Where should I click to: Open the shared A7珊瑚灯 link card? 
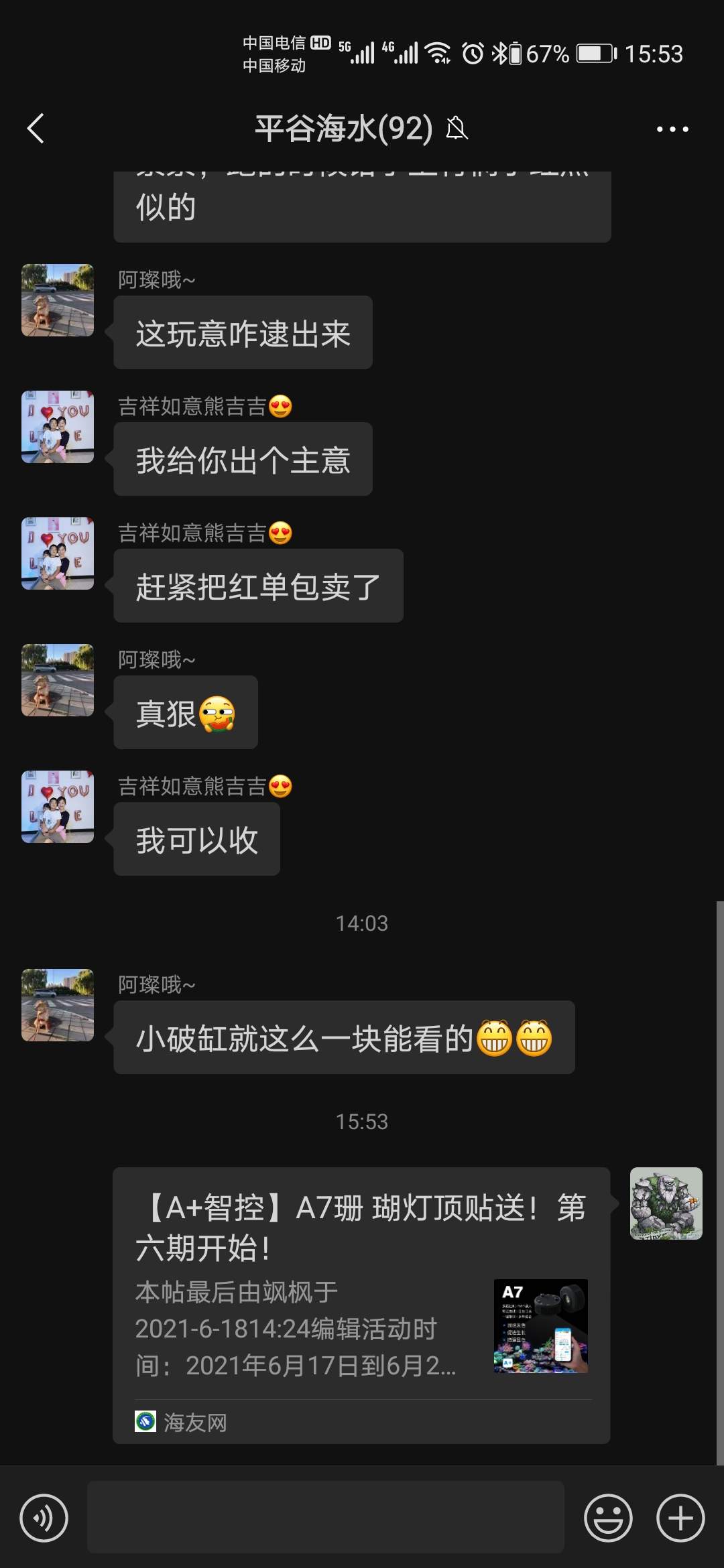click(x=361, y=1304)
